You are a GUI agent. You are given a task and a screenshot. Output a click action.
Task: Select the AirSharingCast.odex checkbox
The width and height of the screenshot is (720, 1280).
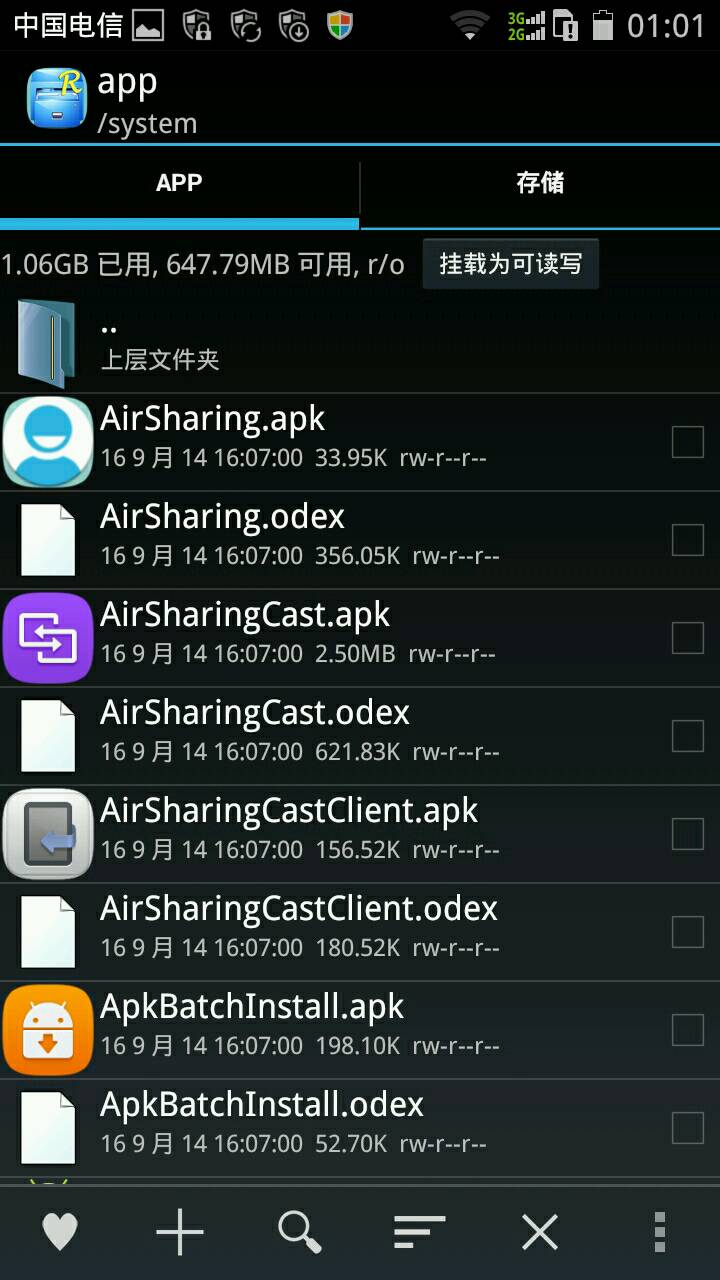point(688,736)
